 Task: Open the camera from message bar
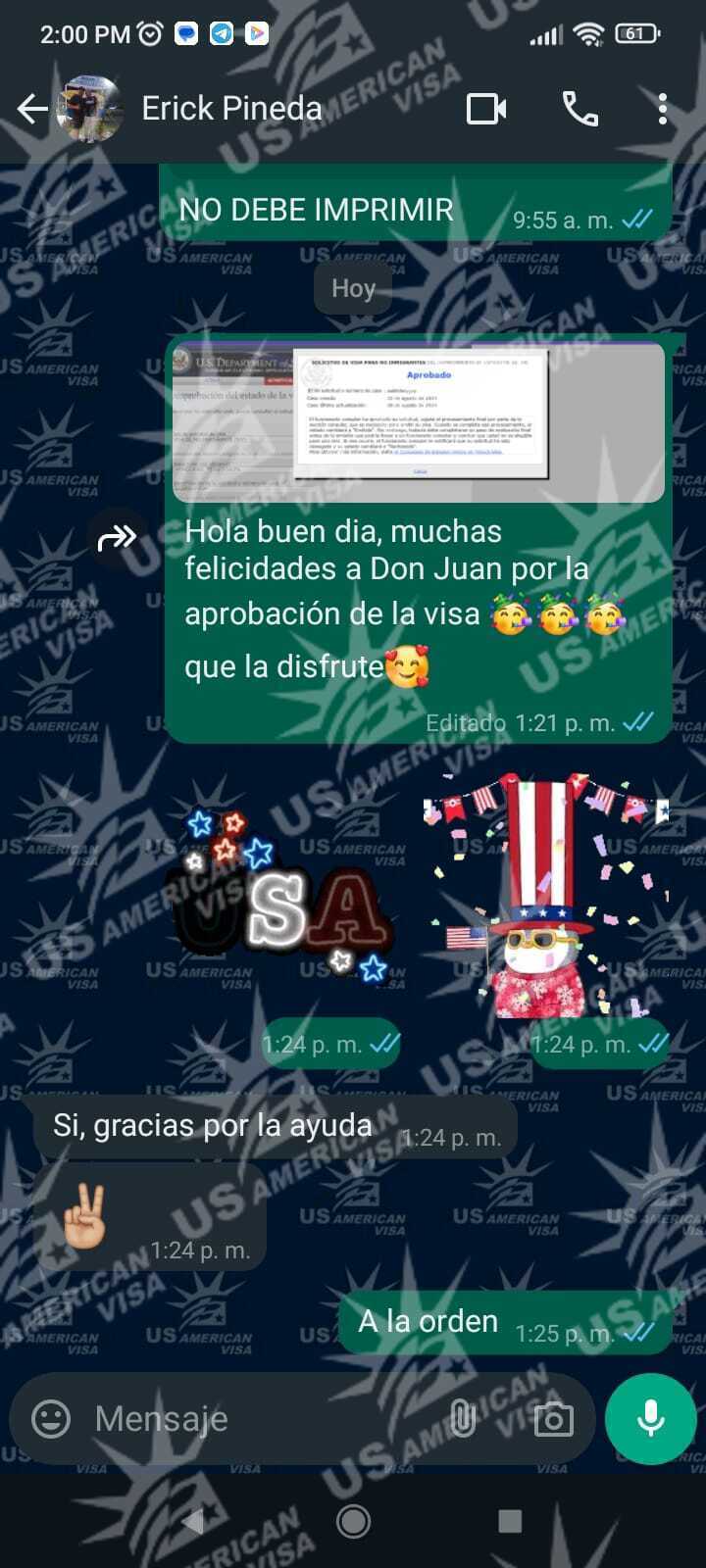coord(553,1418)
